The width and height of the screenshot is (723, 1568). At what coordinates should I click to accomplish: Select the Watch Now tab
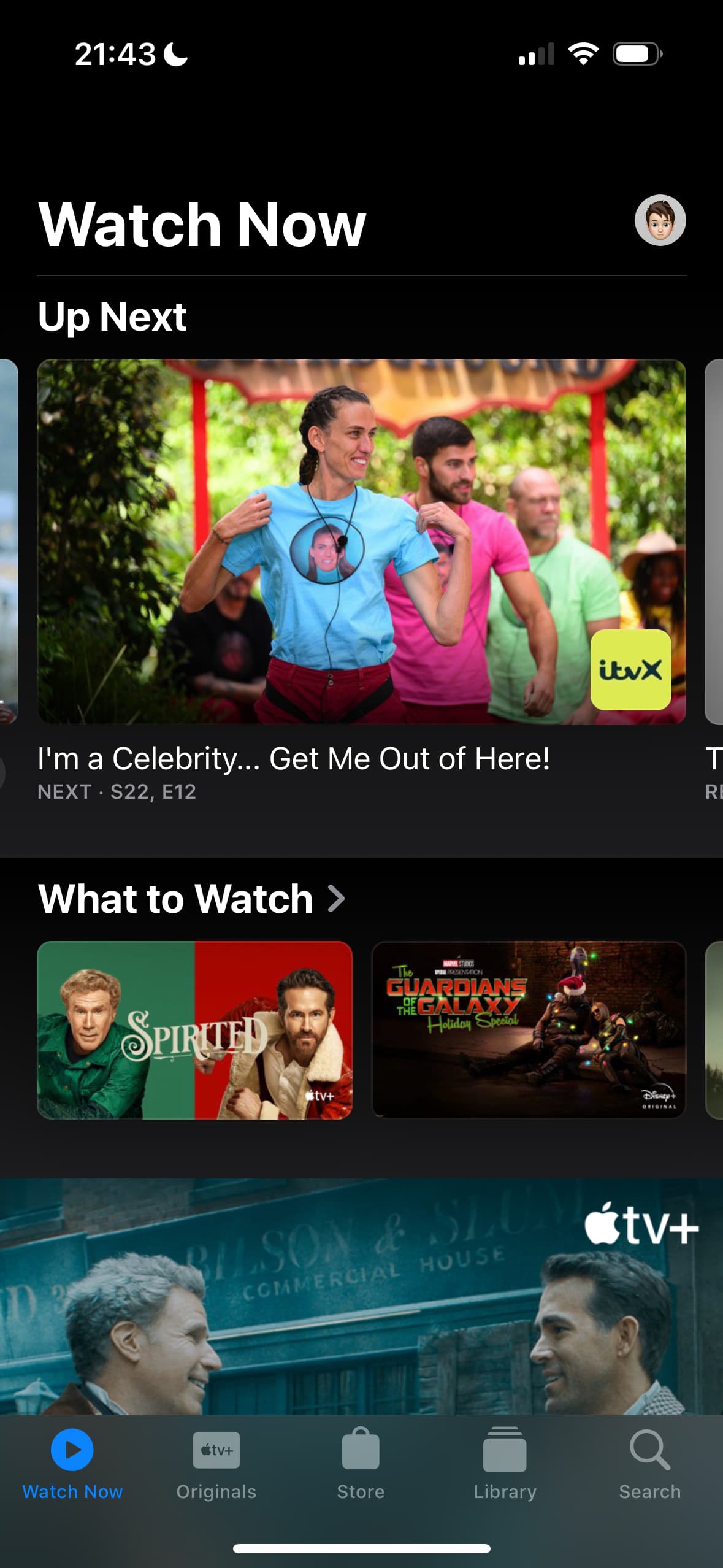(x=72, y=1463)
